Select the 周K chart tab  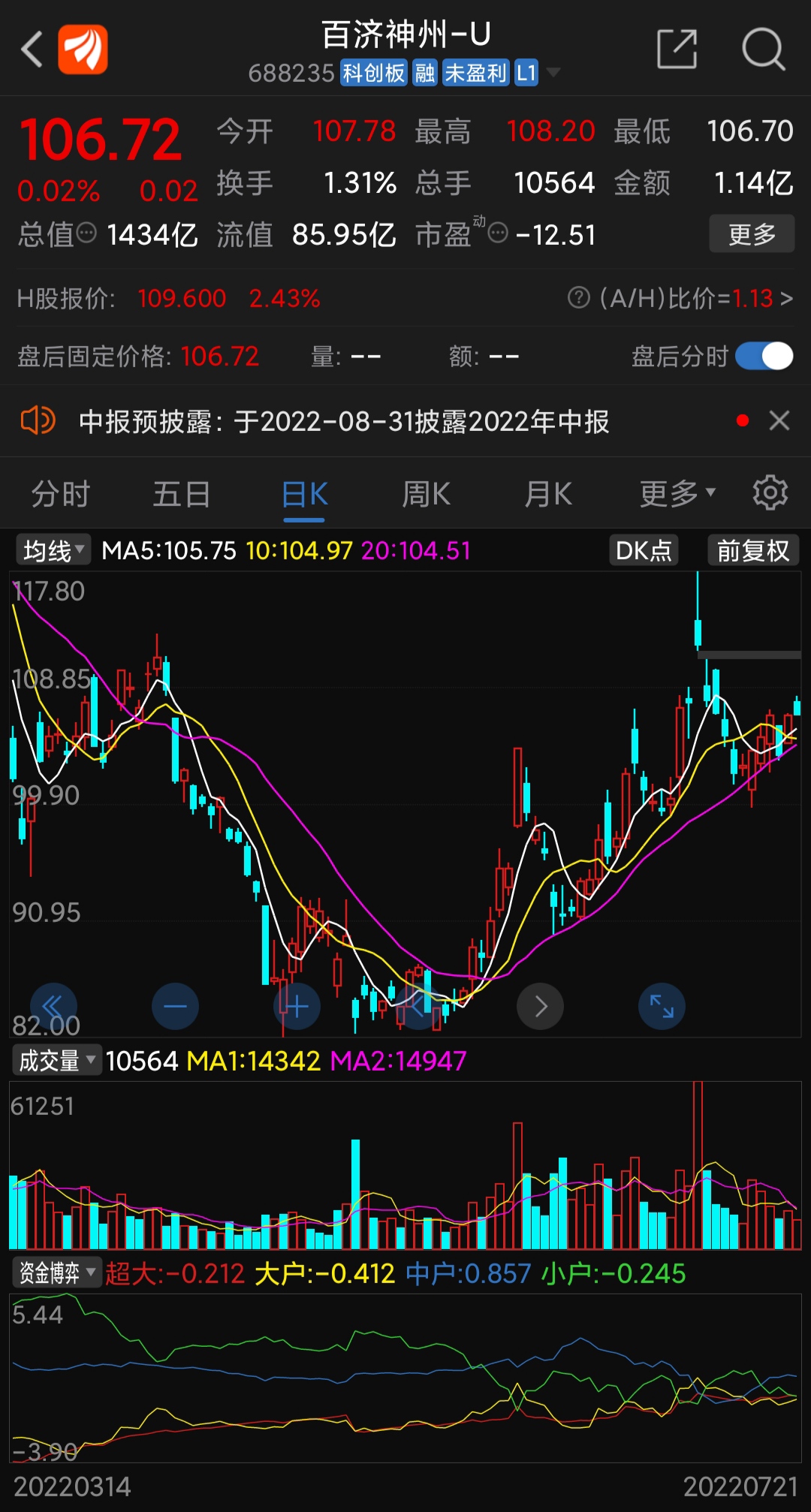(426, 494)
